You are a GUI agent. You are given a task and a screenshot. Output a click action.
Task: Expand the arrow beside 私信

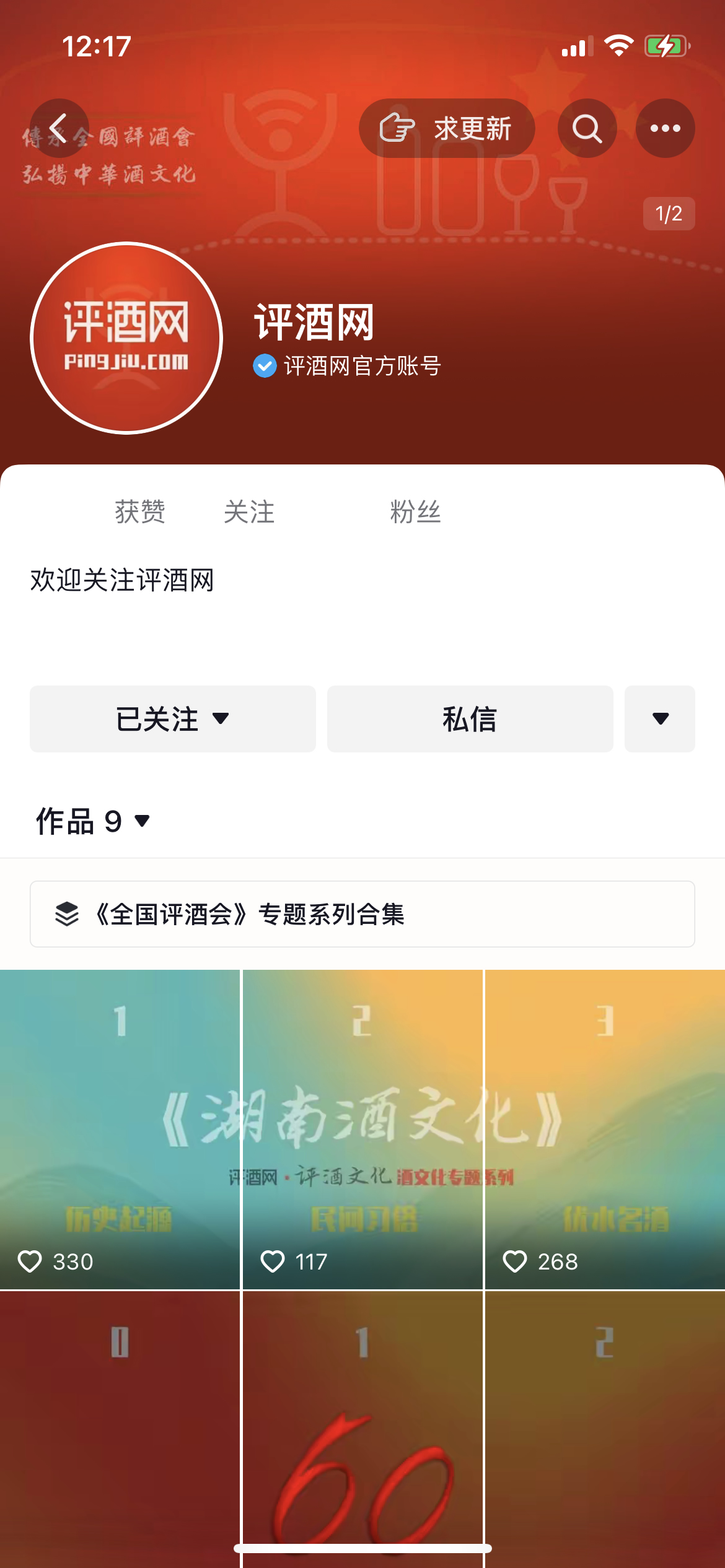pyautogui.click(x=660, y=718)
